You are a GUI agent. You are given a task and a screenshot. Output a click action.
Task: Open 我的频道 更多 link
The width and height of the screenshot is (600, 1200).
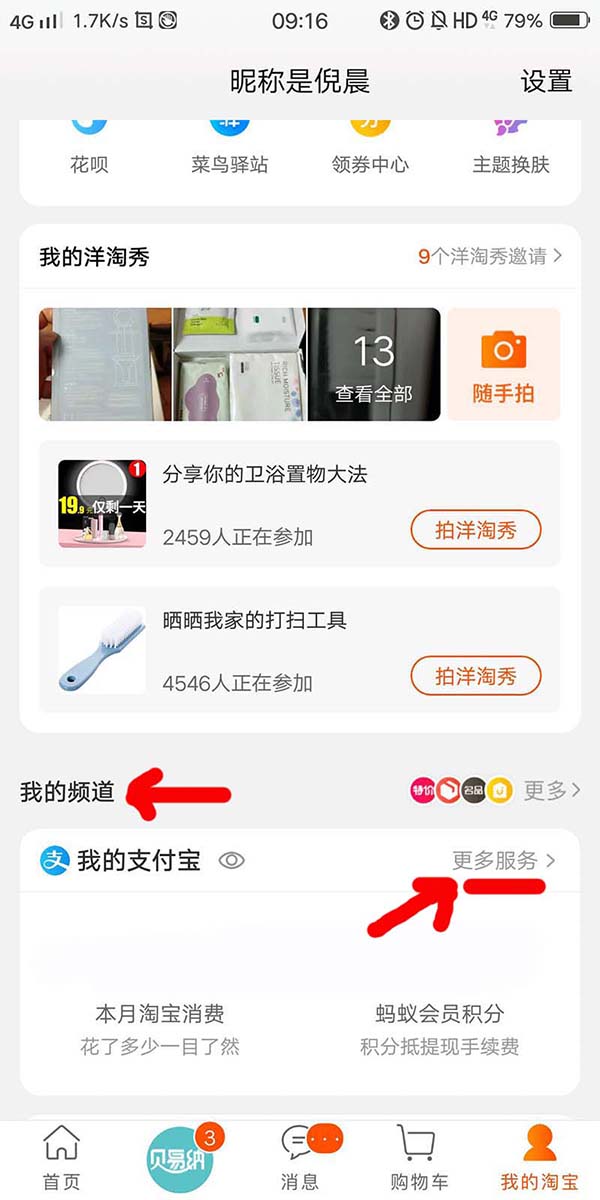552,791
